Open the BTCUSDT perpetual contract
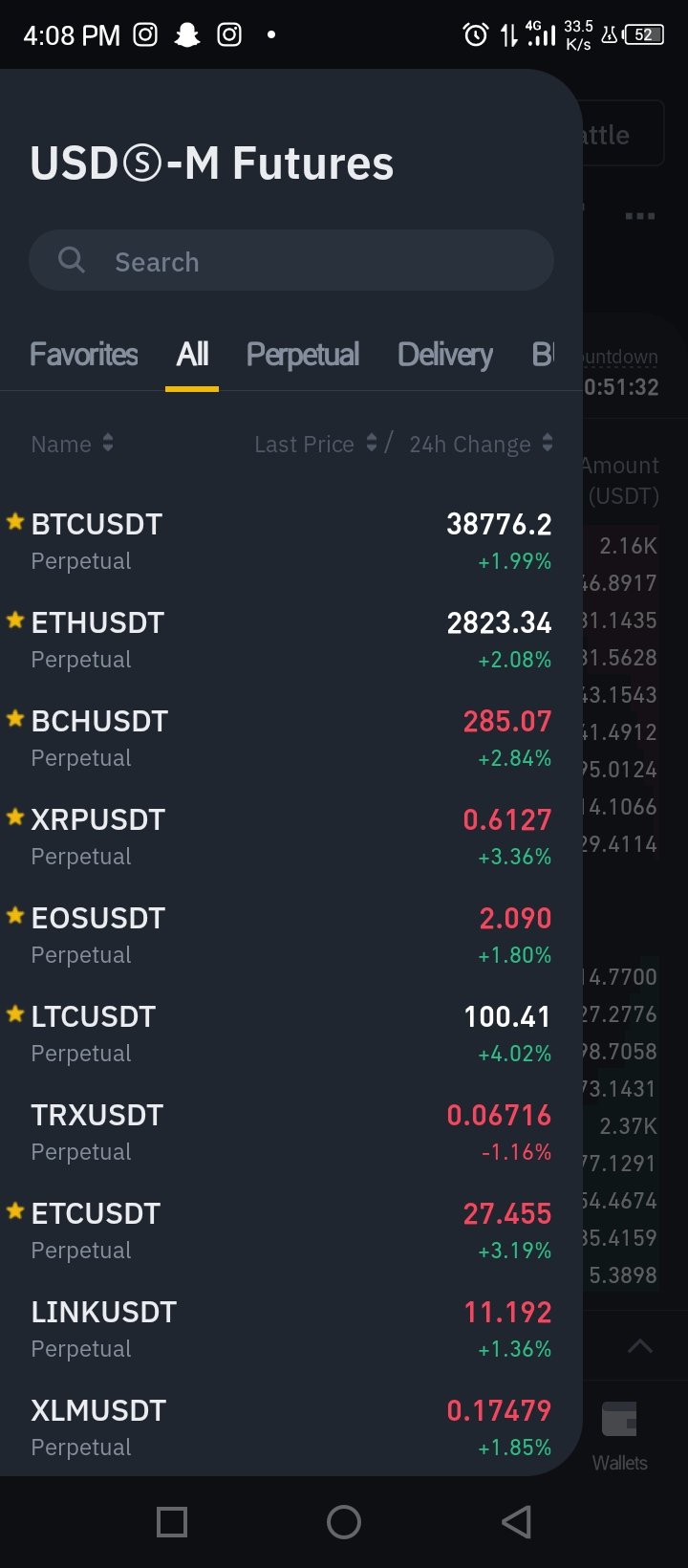Viewport: 688px width, 1568px height. [x=291, y=541]
